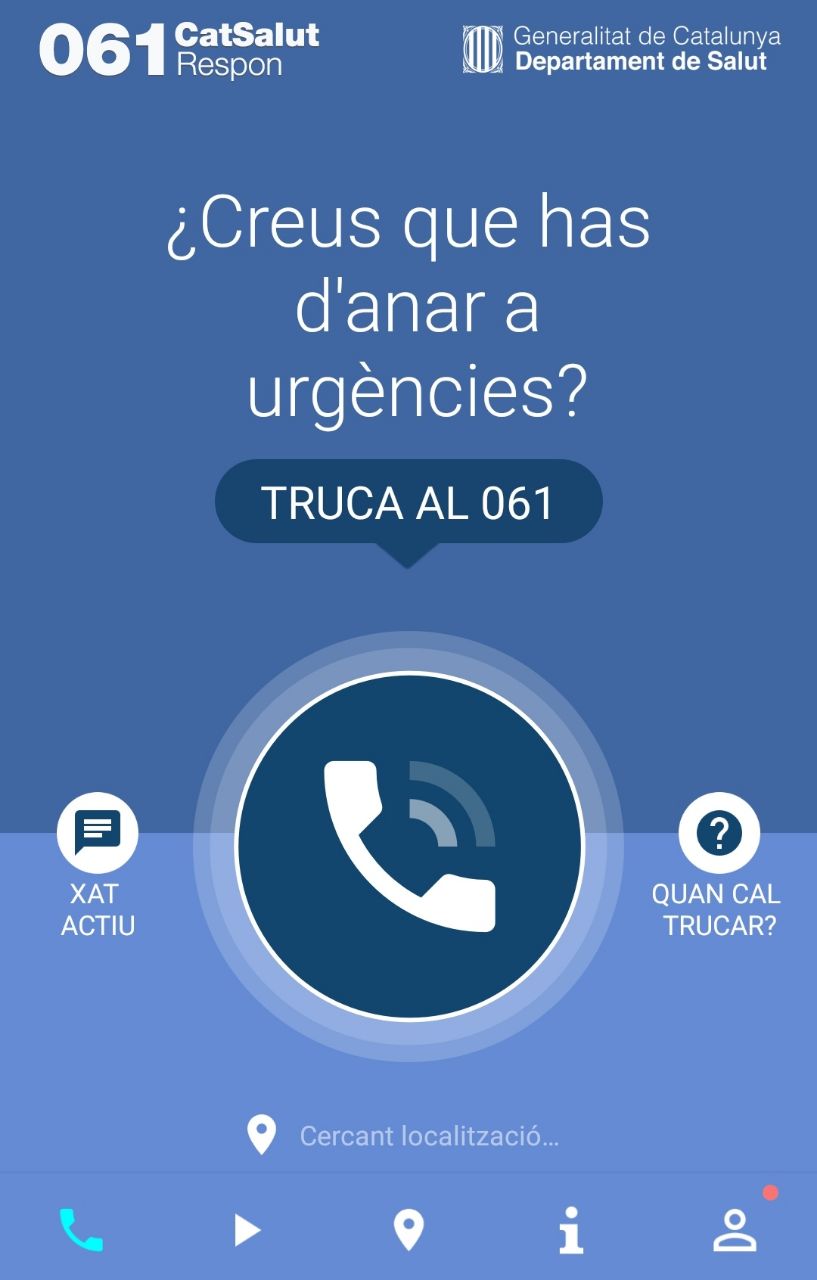Open the location pin tab
The width and height of the screenshot is (817, 1280).
click(408, 1230)
